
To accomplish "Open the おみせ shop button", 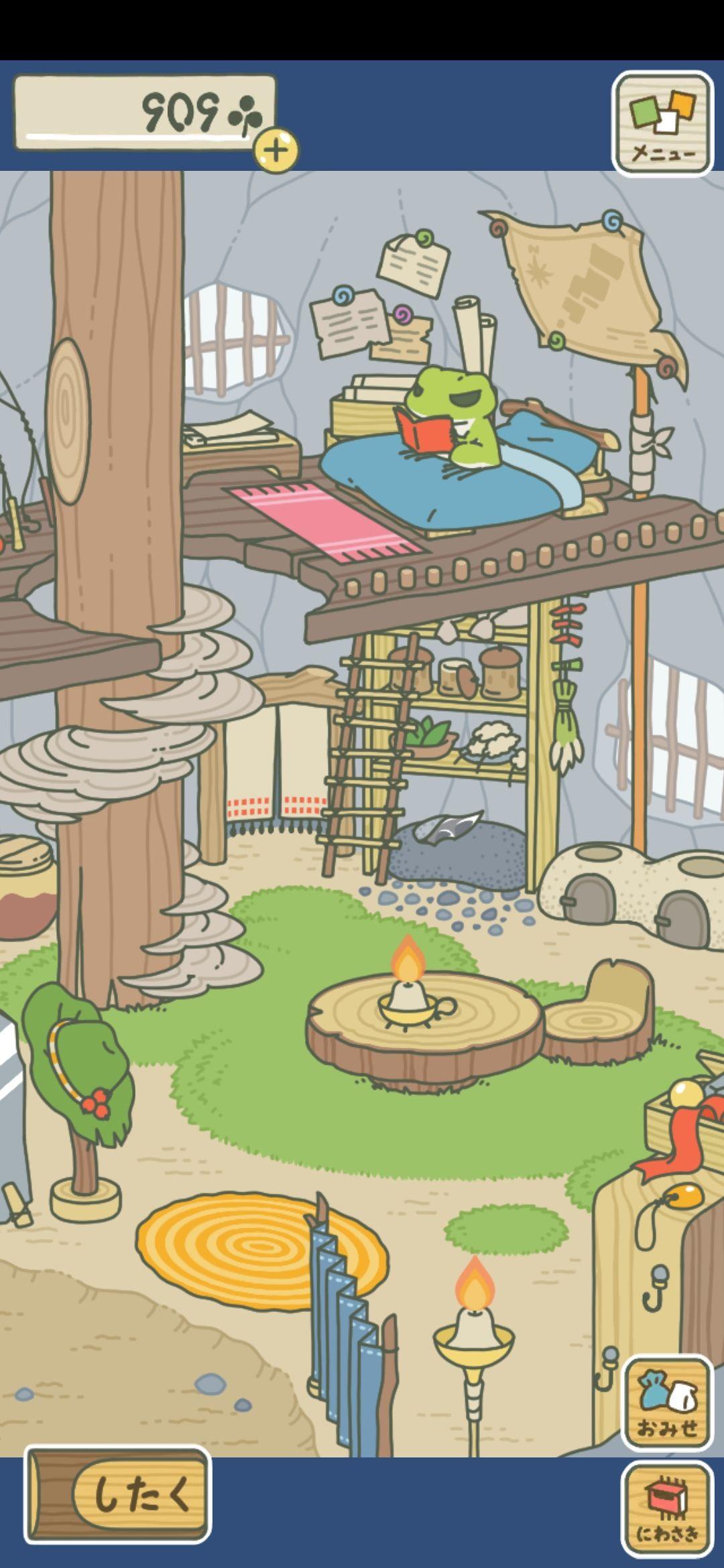I will tap(667, 1402).
